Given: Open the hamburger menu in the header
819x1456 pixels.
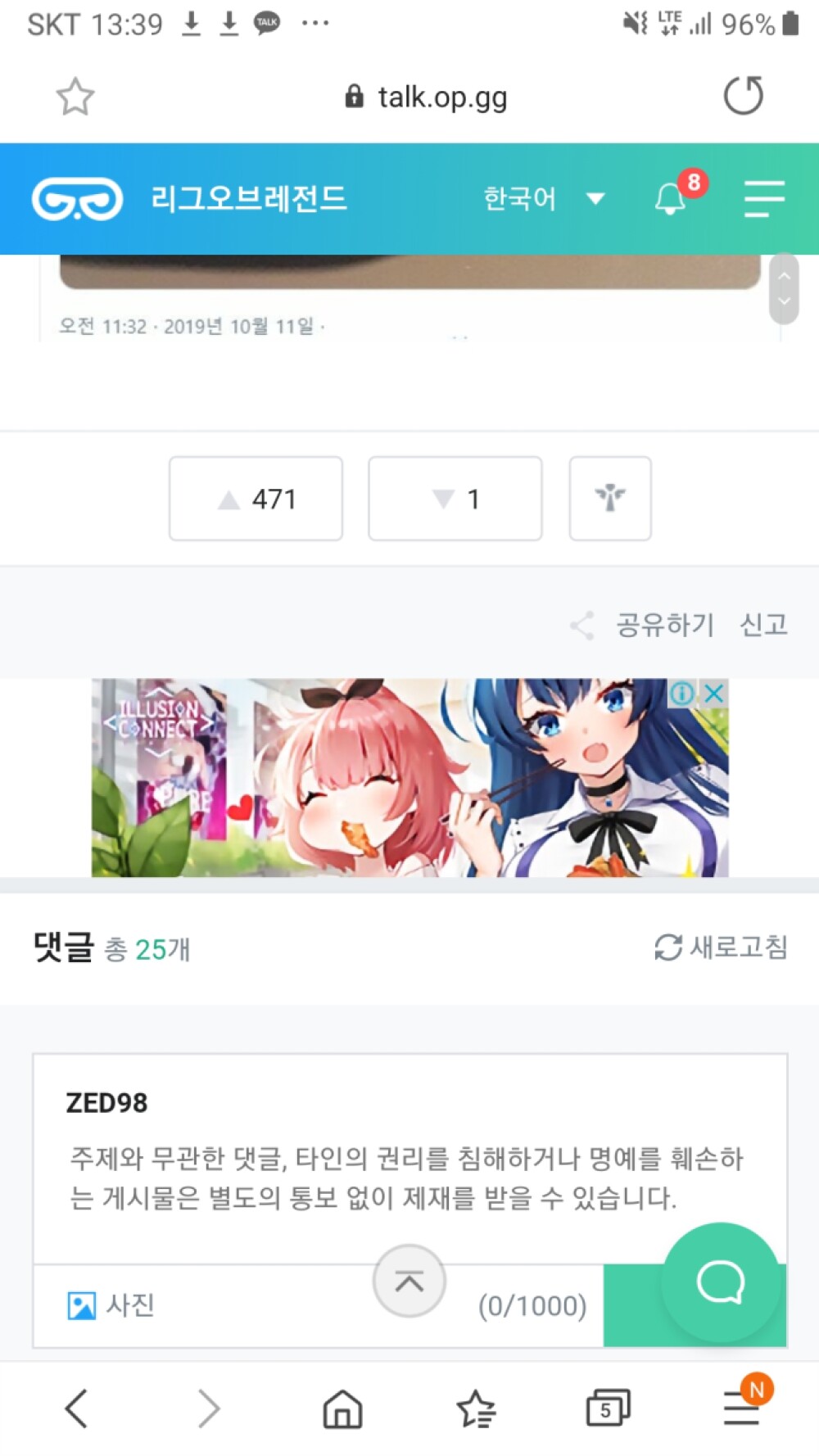Looking at the screenshot, I should click(764, 199).
